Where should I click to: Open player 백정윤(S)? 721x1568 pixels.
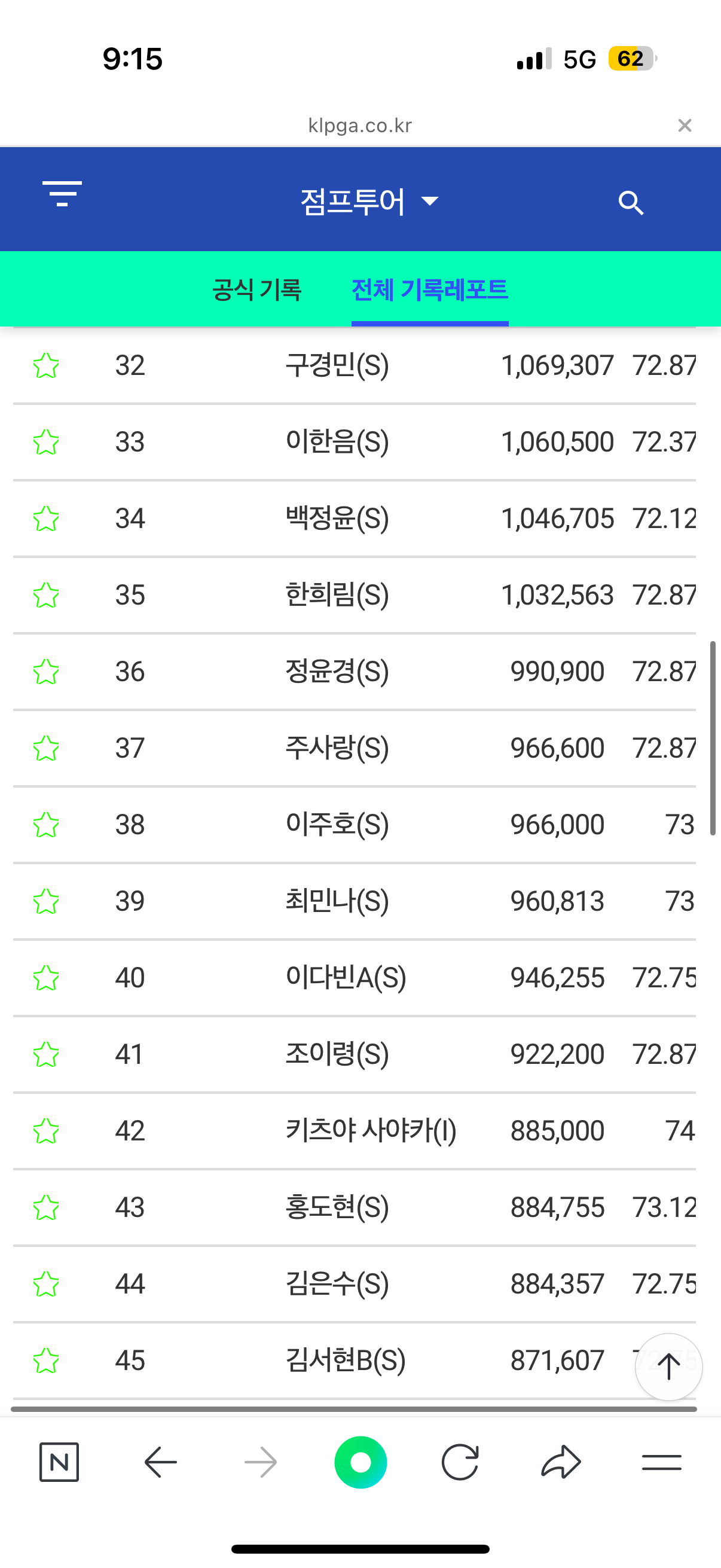click(x=337, y=518)
